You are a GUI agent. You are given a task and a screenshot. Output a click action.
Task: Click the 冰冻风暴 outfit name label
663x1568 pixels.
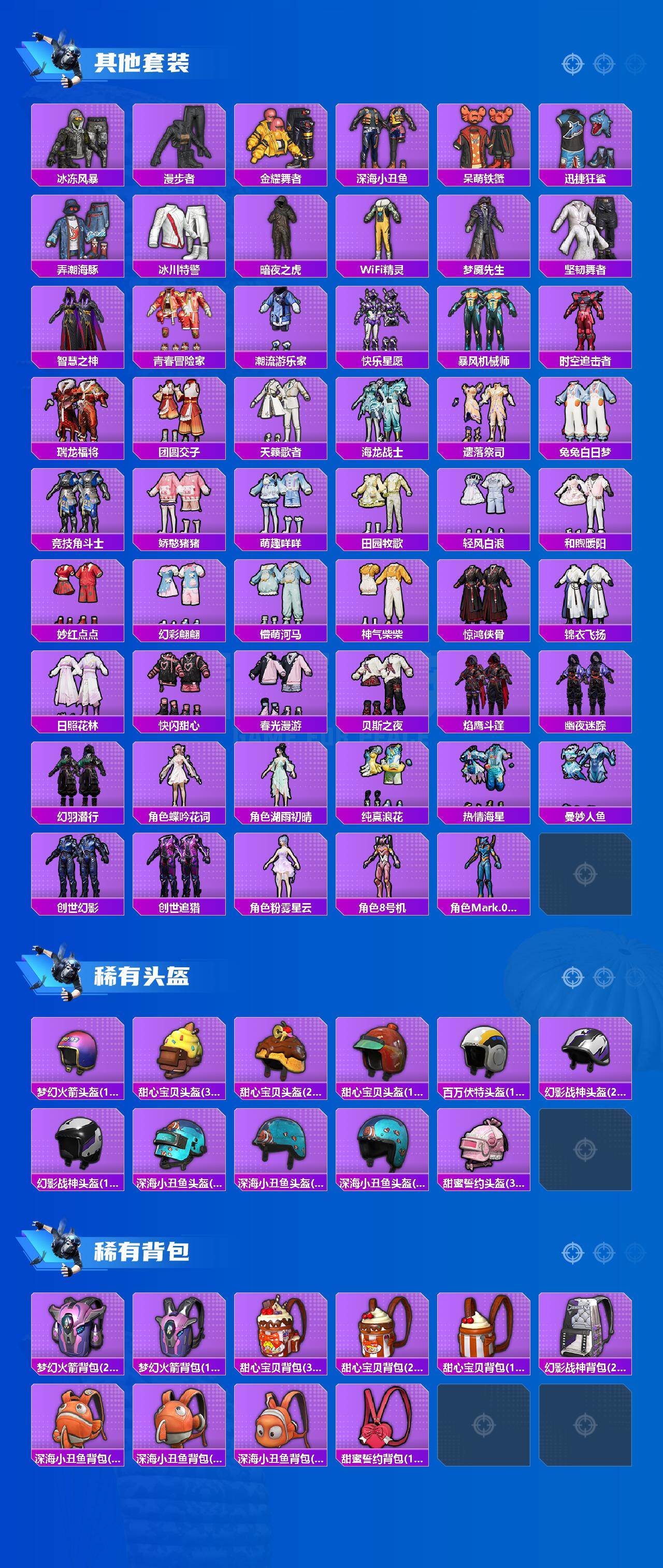point(77,177)
